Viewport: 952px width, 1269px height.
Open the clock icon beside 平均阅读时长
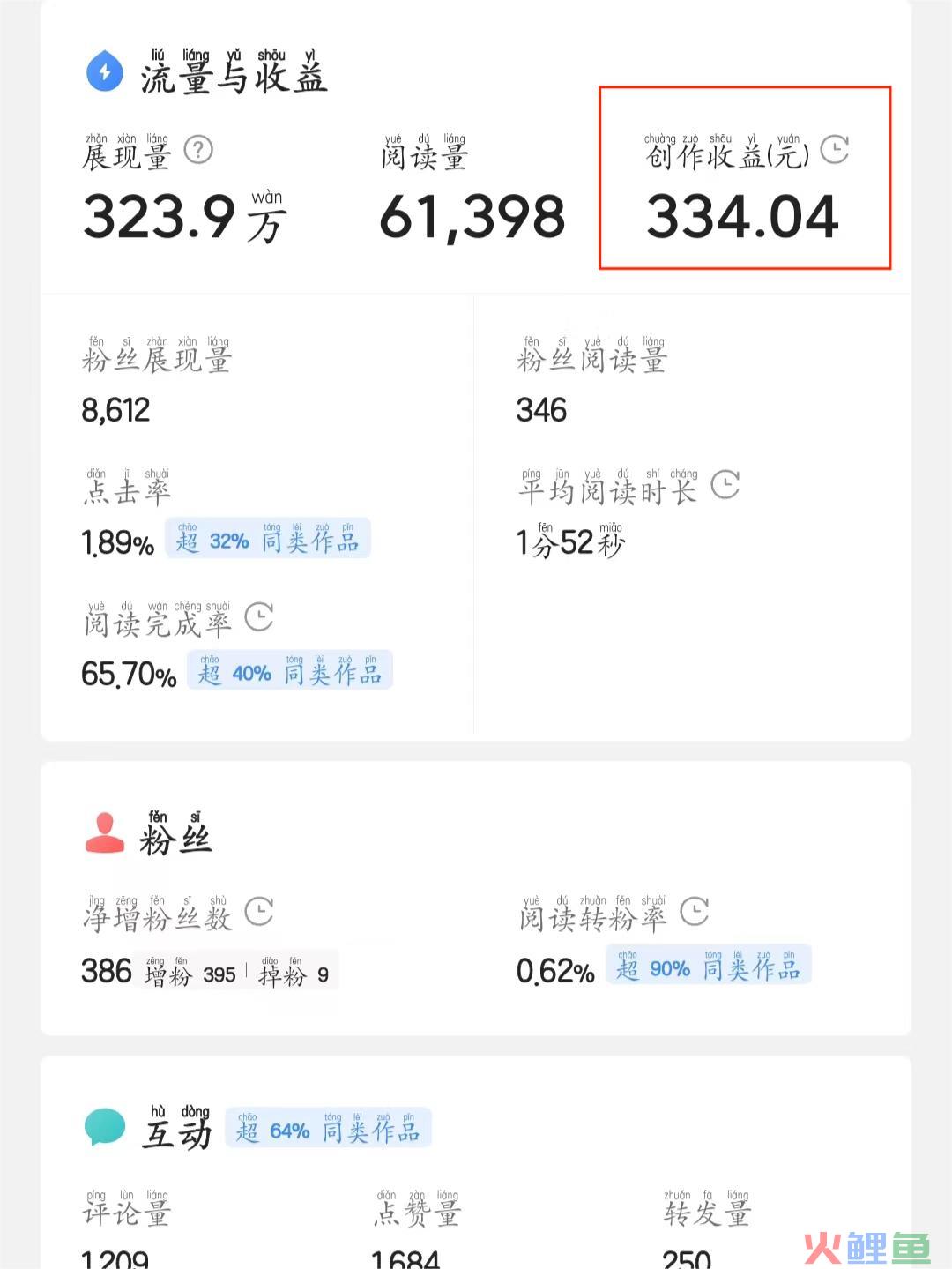point(725,484)
